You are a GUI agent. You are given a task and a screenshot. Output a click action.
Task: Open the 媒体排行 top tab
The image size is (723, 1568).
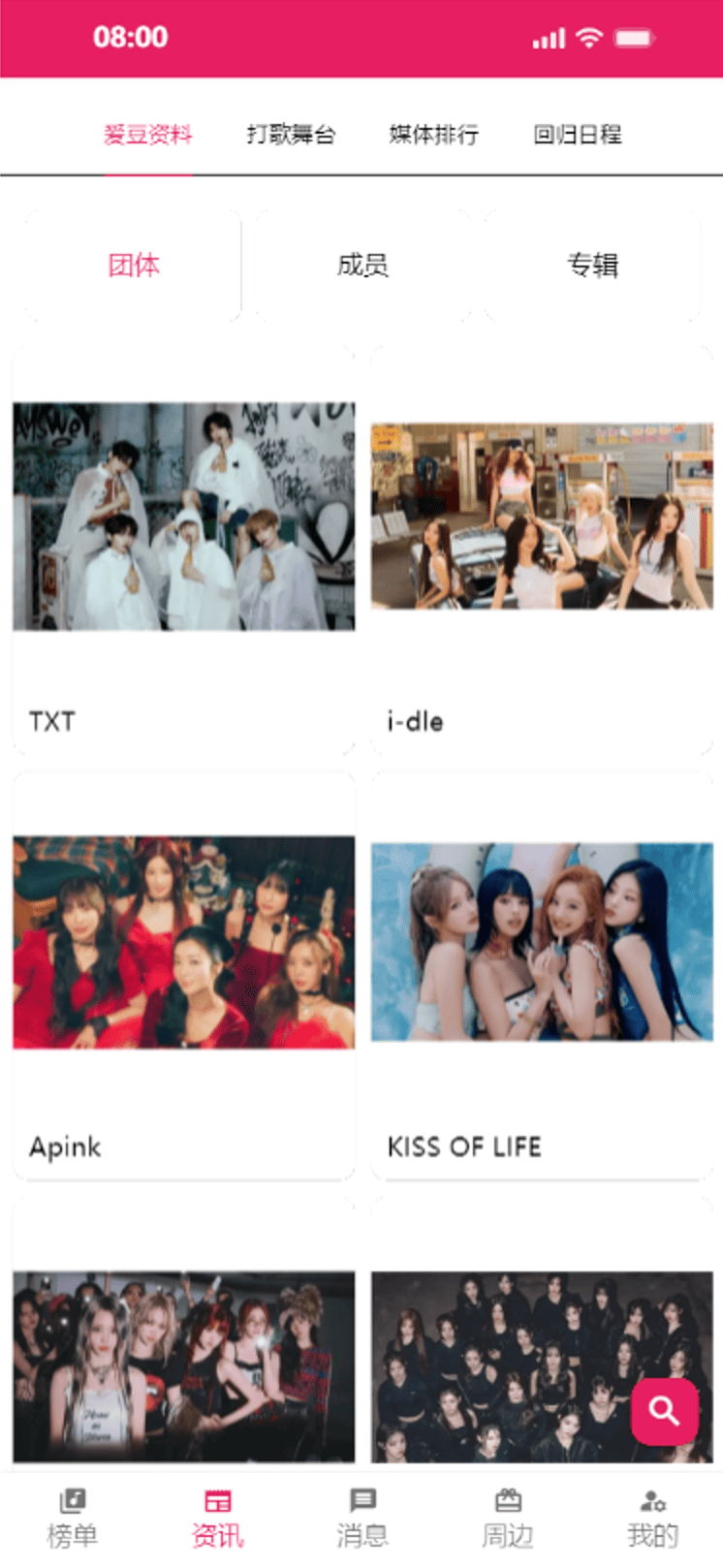pyautogui.click(x=433, y=135)
